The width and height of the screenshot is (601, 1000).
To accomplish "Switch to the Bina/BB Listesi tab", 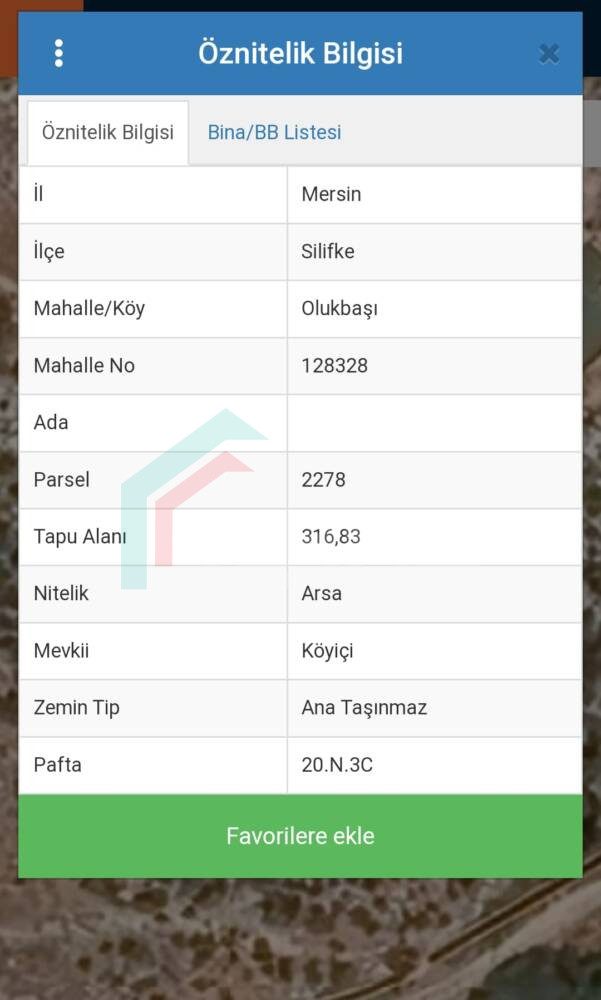I will coord(274,133).
